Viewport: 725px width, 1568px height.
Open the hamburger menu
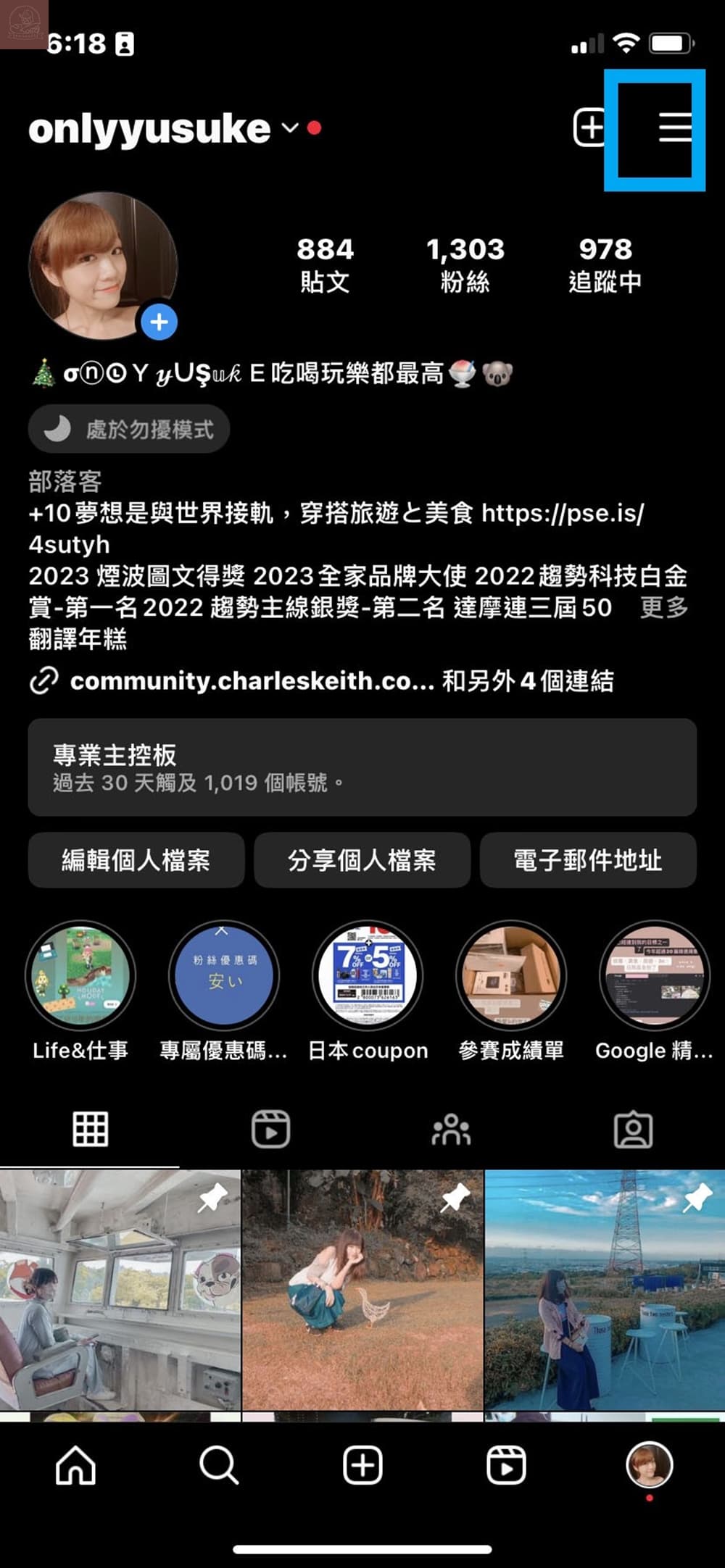pos(674,128)
